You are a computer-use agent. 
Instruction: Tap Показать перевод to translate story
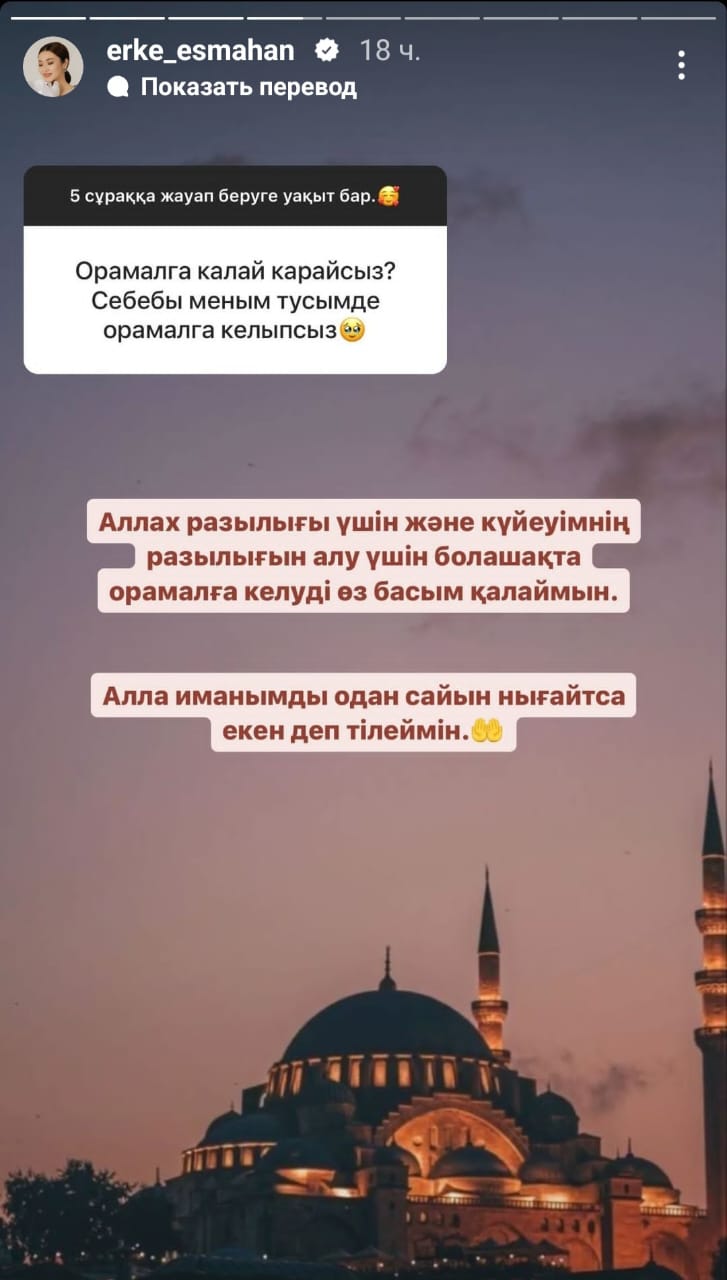[x=247, y=87]
